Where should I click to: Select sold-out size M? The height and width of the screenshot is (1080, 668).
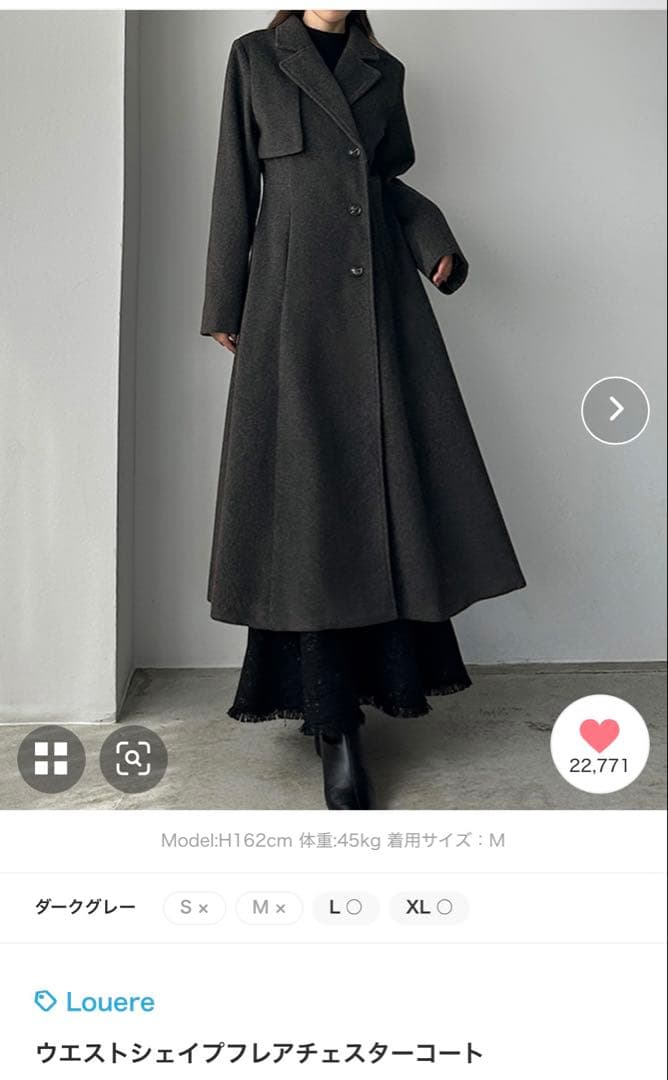[x=268, y=908]
